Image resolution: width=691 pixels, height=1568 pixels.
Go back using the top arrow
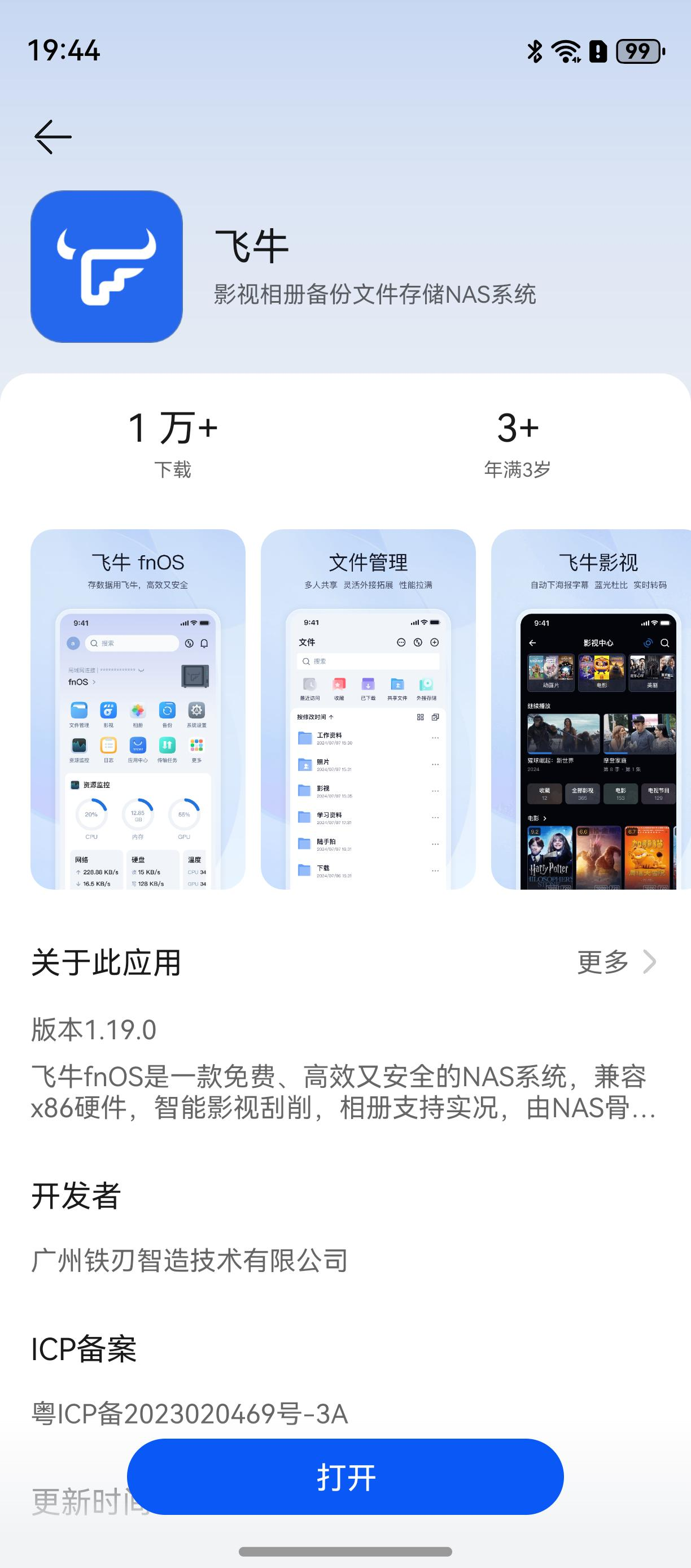click(53, 137)
